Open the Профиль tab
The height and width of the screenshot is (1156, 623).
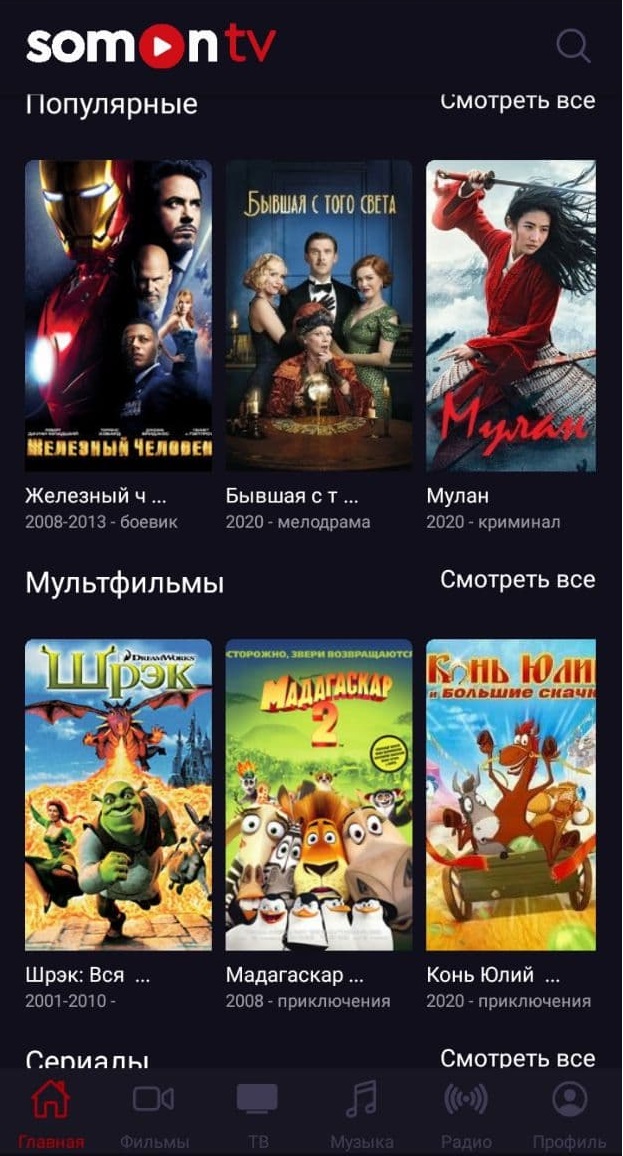click(569, 1112)
